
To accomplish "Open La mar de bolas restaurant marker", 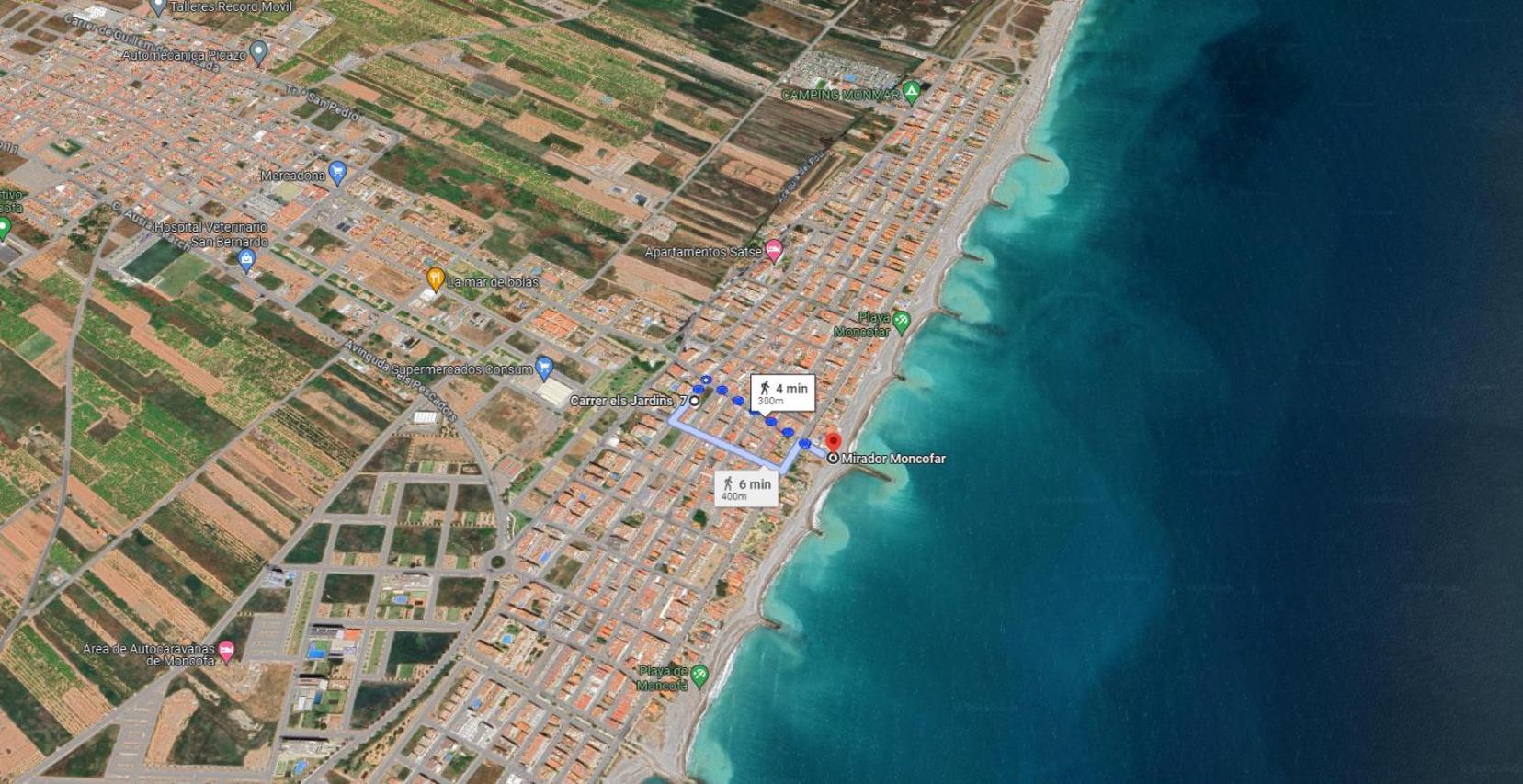I will click(435, 278).
